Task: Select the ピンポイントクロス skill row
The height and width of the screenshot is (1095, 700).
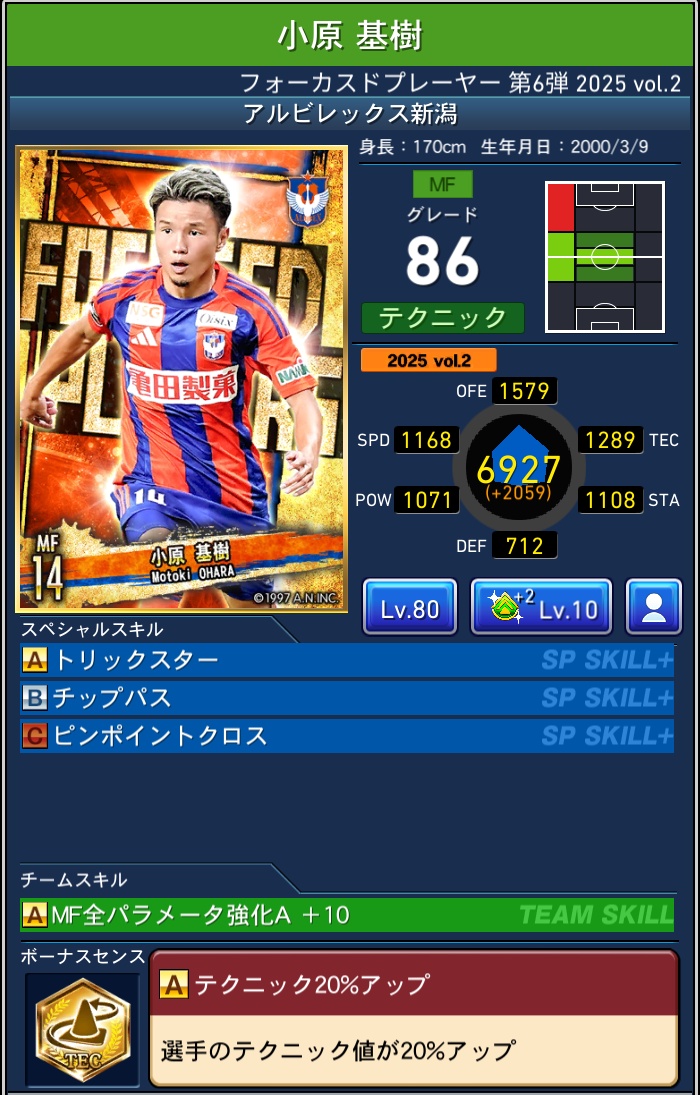Action: 347,736
